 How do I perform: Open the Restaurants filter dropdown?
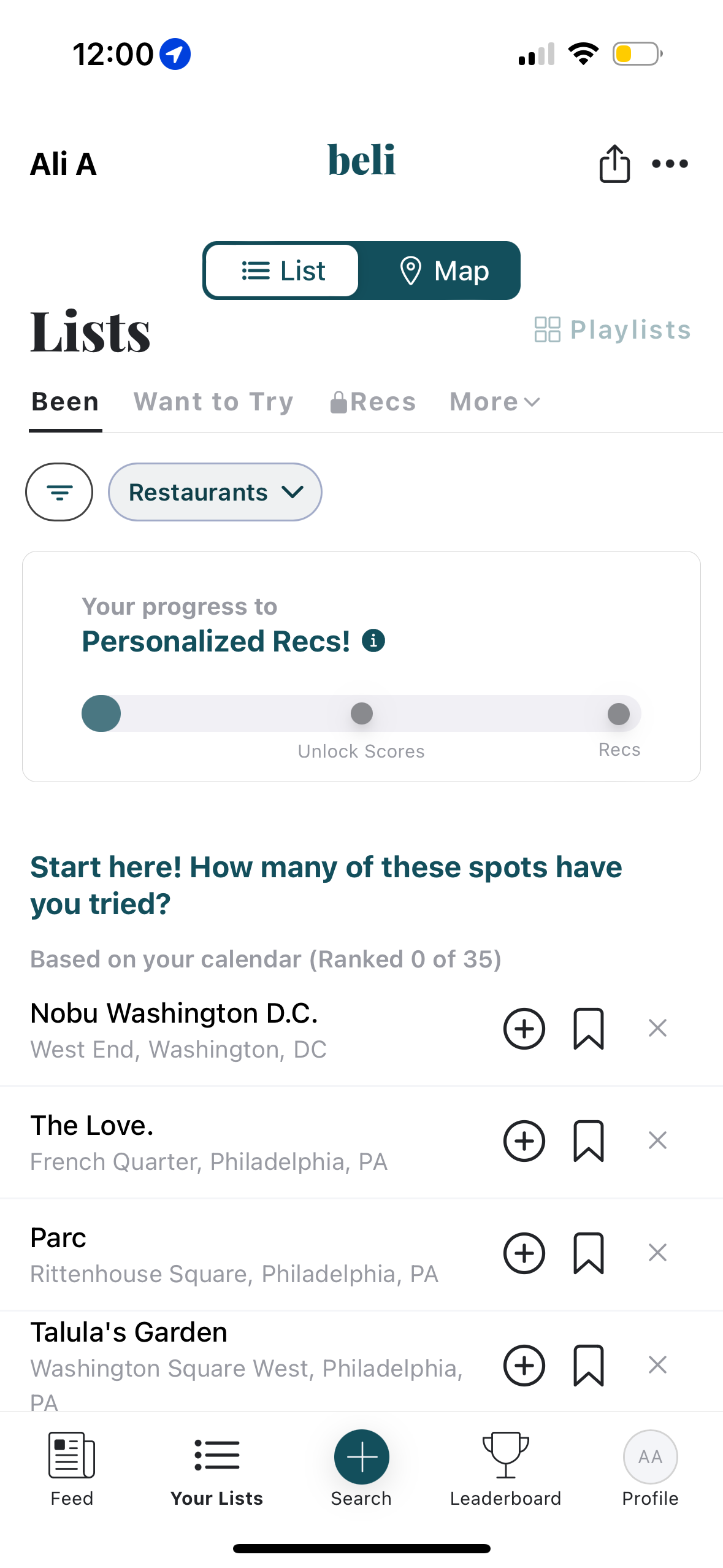[215, 491]
